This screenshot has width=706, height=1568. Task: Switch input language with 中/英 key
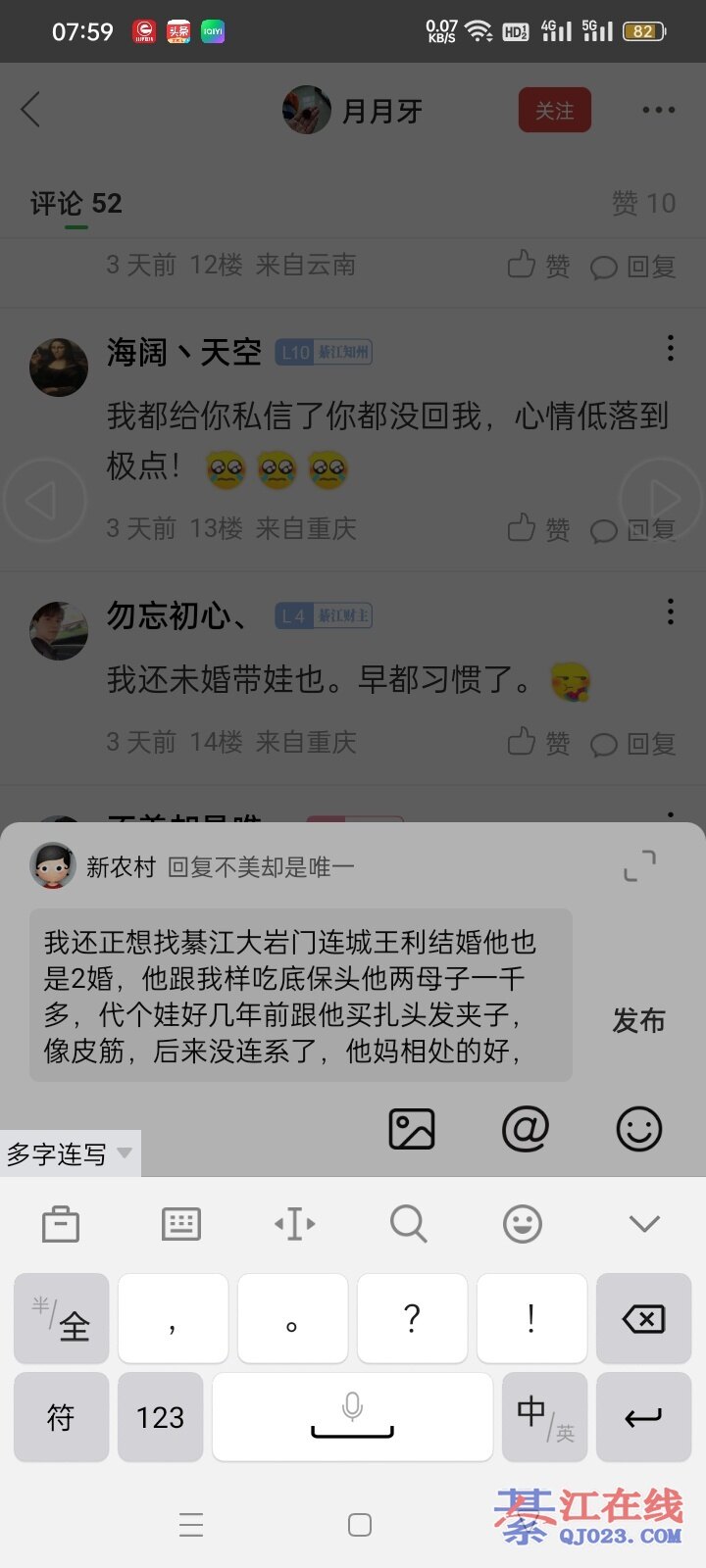(544, 1417)
